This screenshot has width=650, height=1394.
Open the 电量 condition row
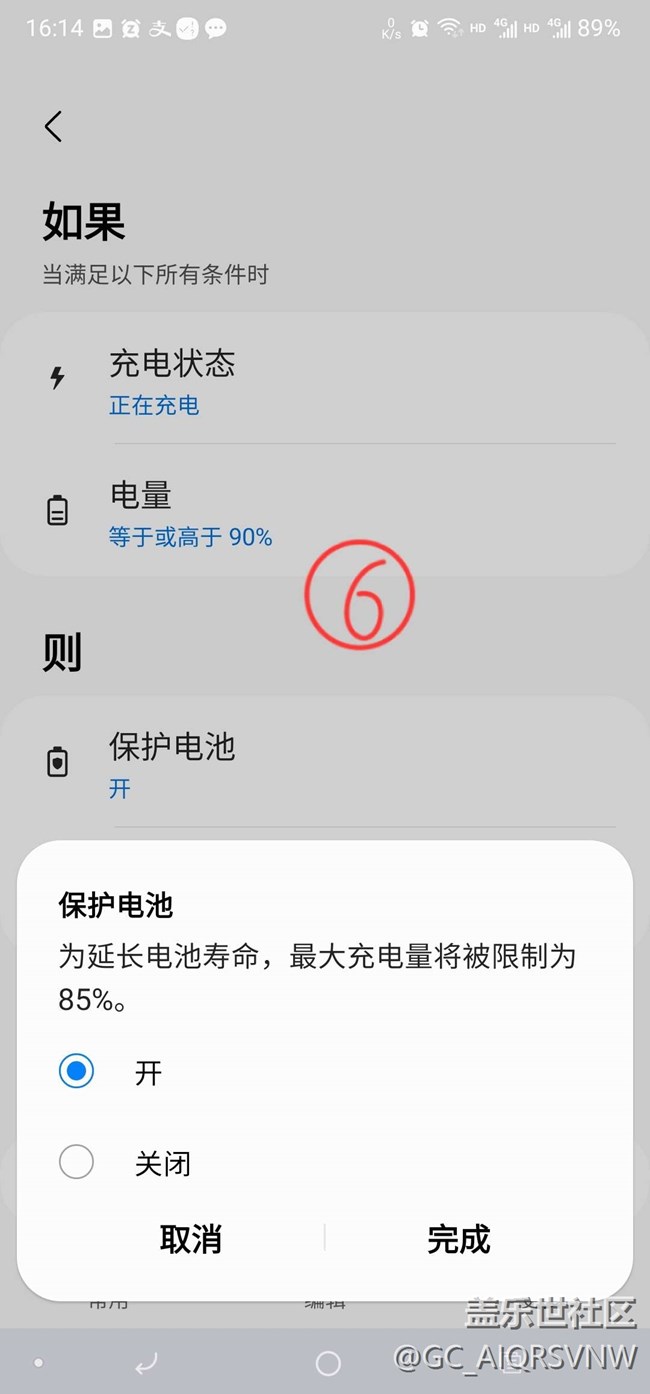tap(325, 510)
